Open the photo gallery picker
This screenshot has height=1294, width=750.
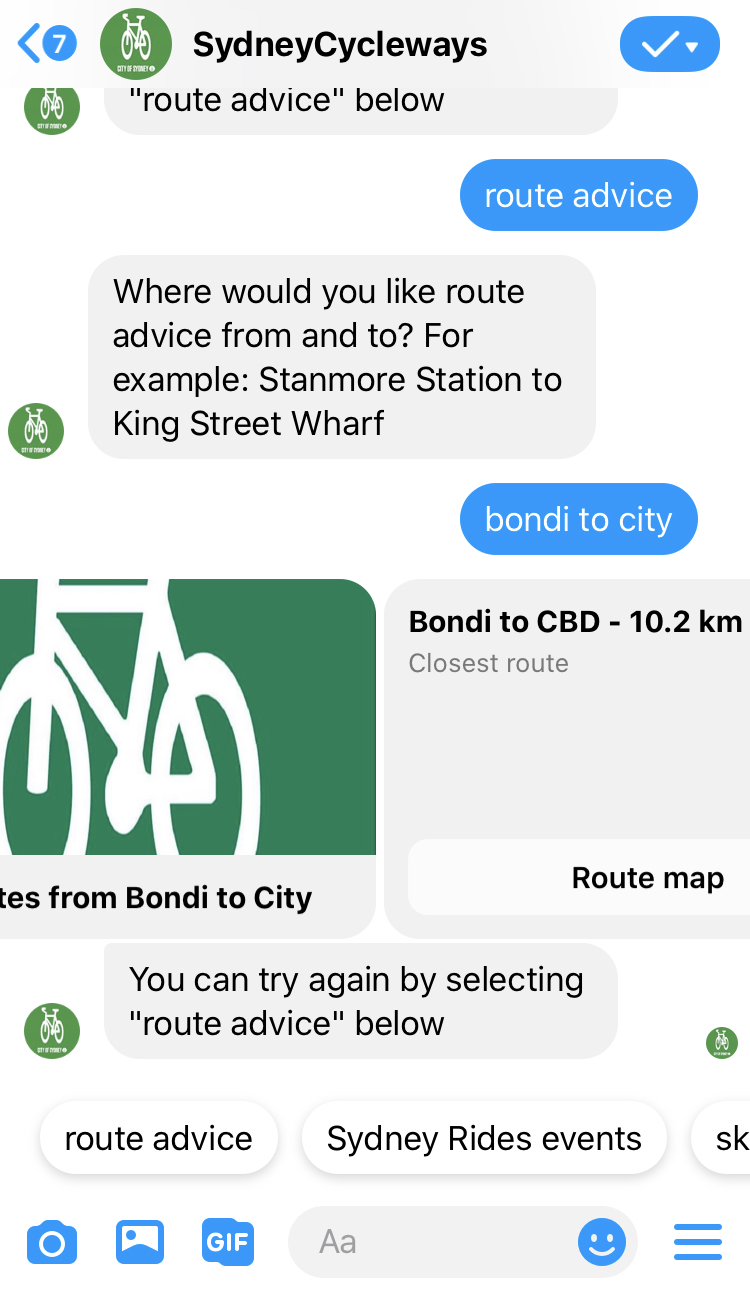(139, 1242)
